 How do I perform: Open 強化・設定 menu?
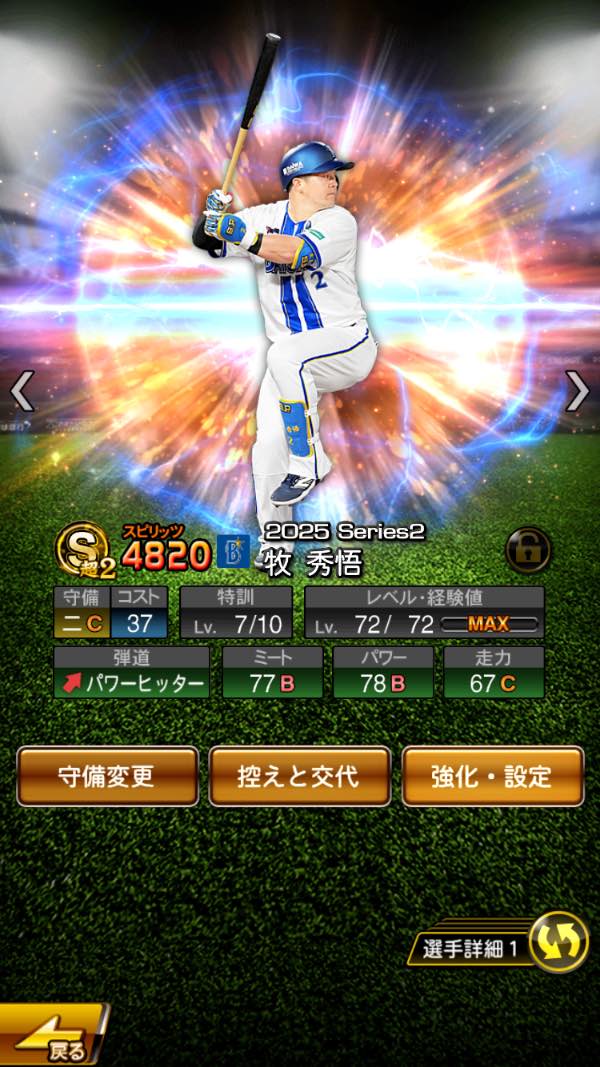tap(492, 776)
